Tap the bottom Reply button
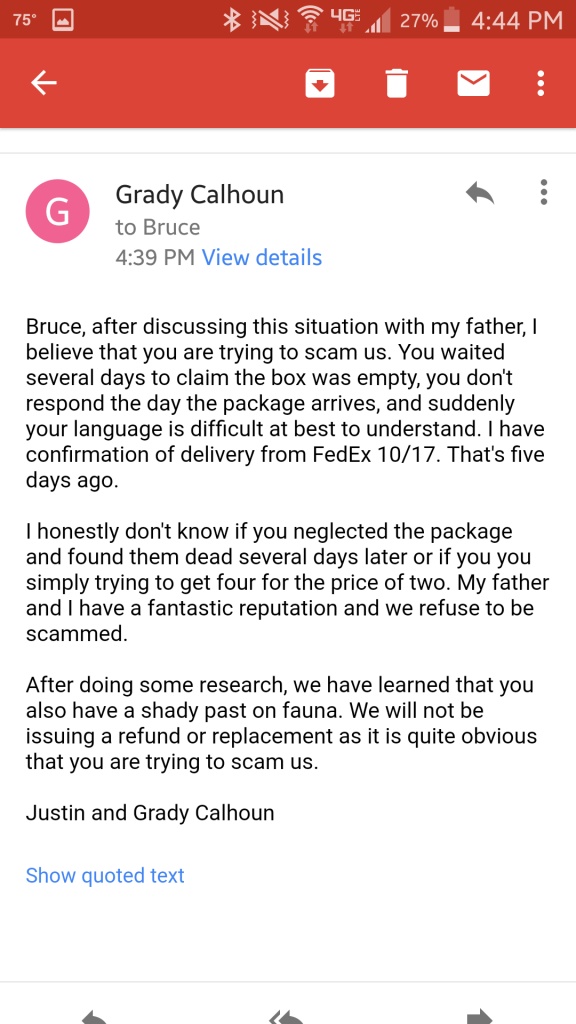This screenshot has height=1024, width=576. (95, 1017)
